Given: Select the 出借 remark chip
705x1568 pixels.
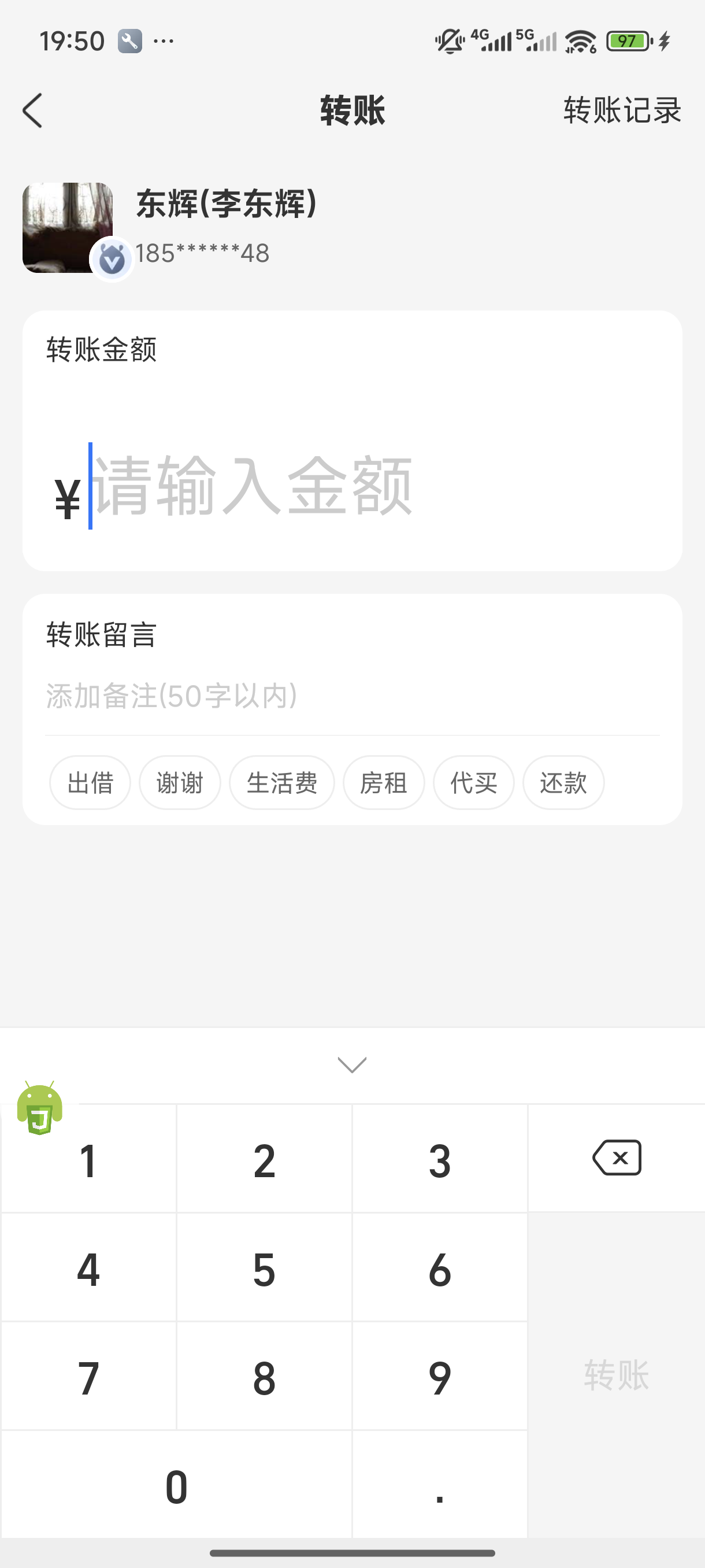Looking at the screenshot, I should tap(90, 783).
